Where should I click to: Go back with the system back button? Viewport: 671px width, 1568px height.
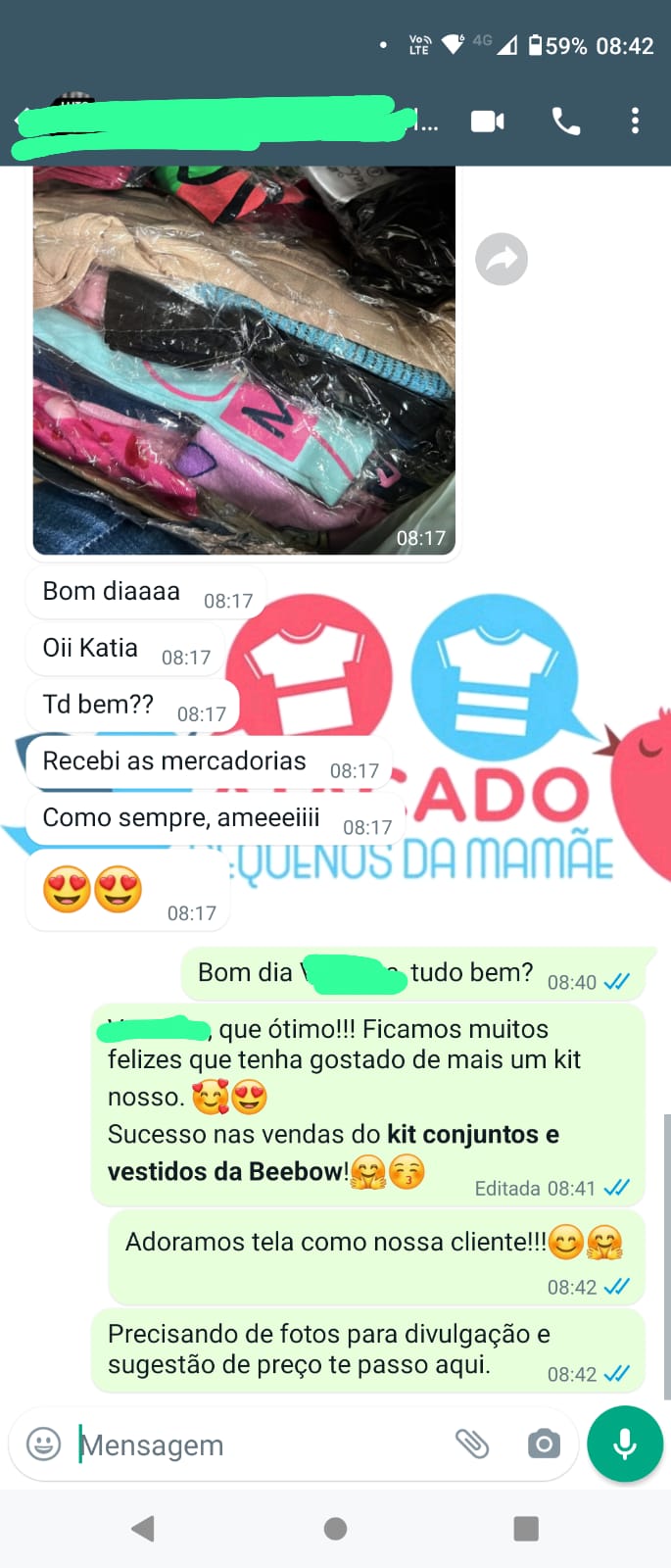pyautogui.click(x=144, y=1528)
